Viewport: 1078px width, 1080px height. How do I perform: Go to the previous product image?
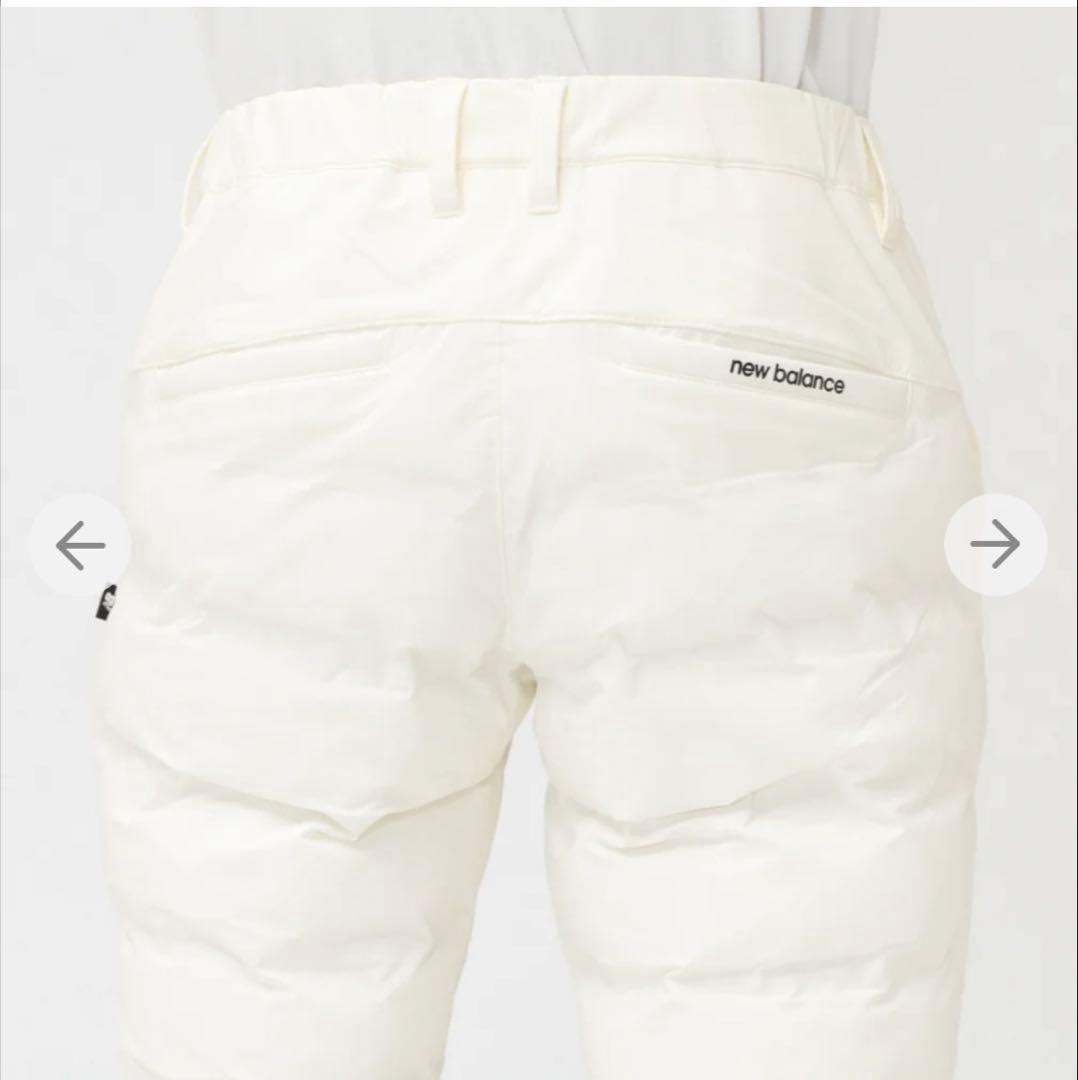click(x=80, y=545)
